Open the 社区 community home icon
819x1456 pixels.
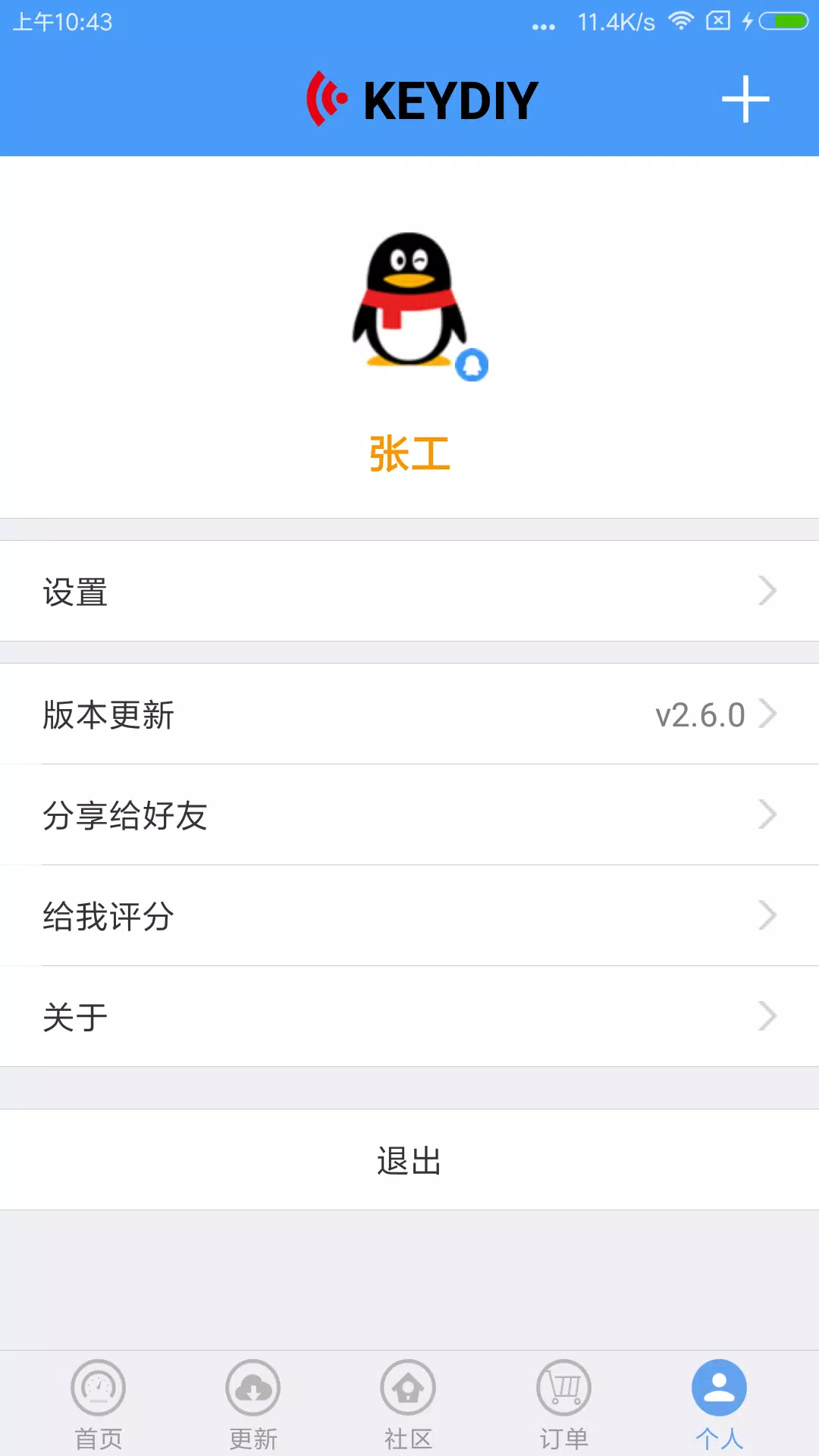408,1388
